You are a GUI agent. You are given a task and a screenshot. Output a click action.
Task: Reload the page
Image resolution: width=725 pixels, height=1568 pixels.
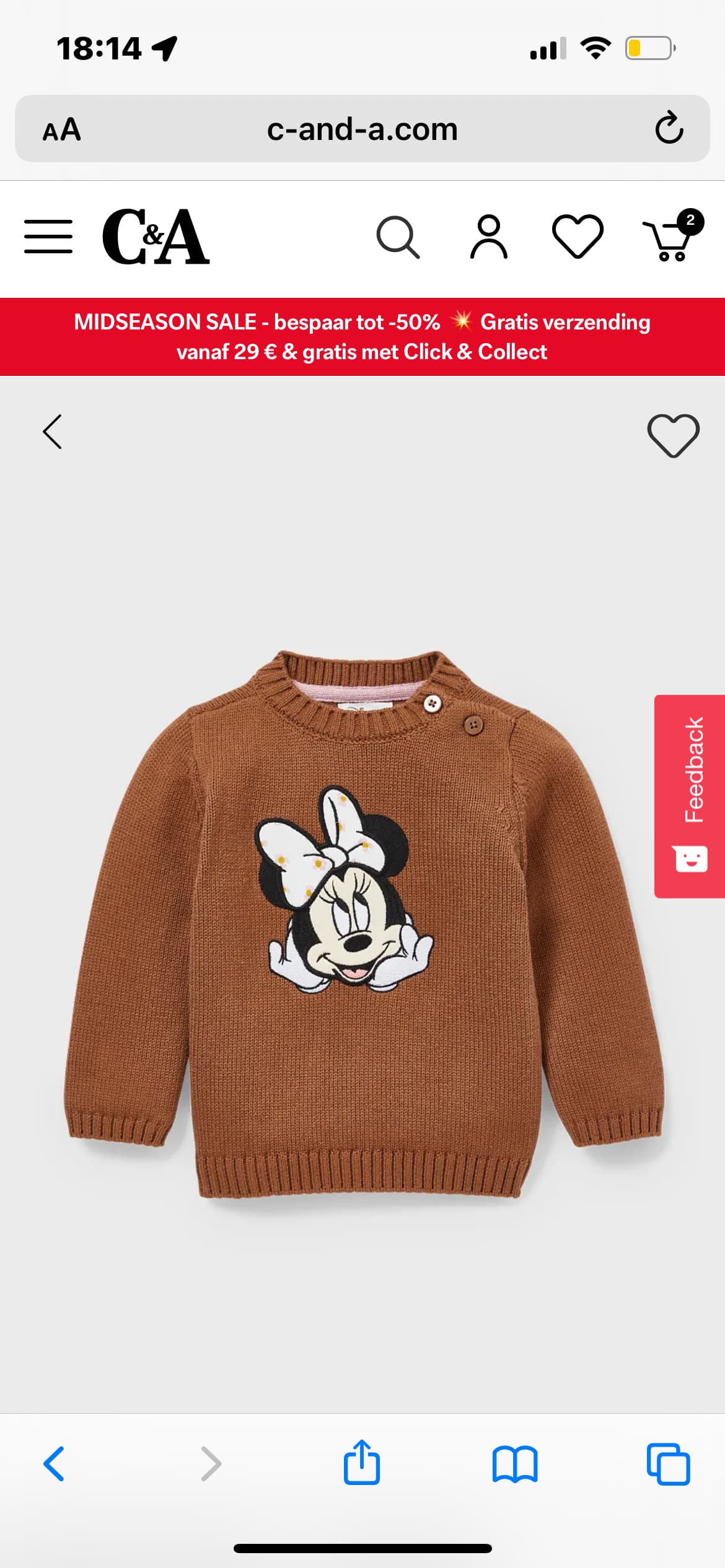click(669, 128)
